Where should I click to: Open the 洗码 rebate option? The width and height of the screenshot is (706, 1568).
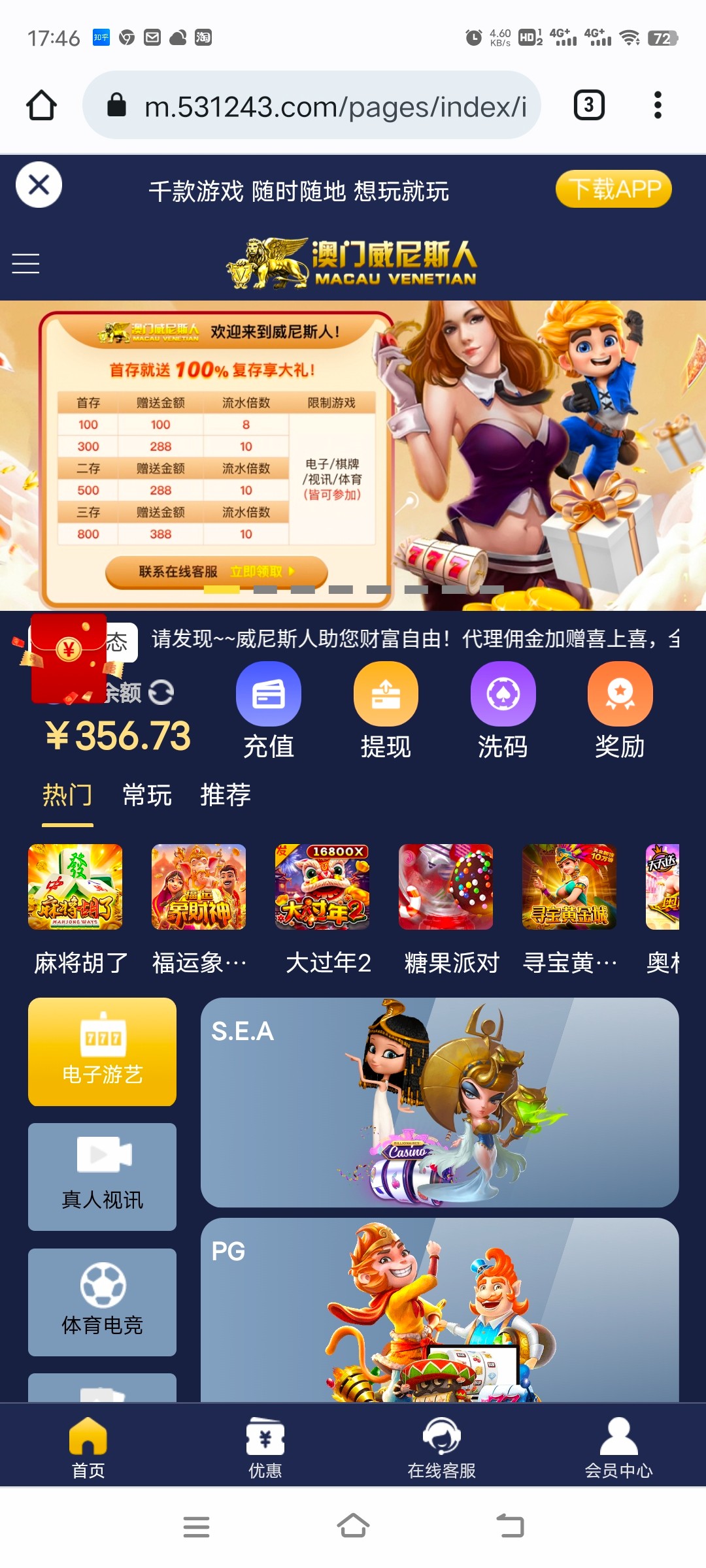[x=503, y=710]
